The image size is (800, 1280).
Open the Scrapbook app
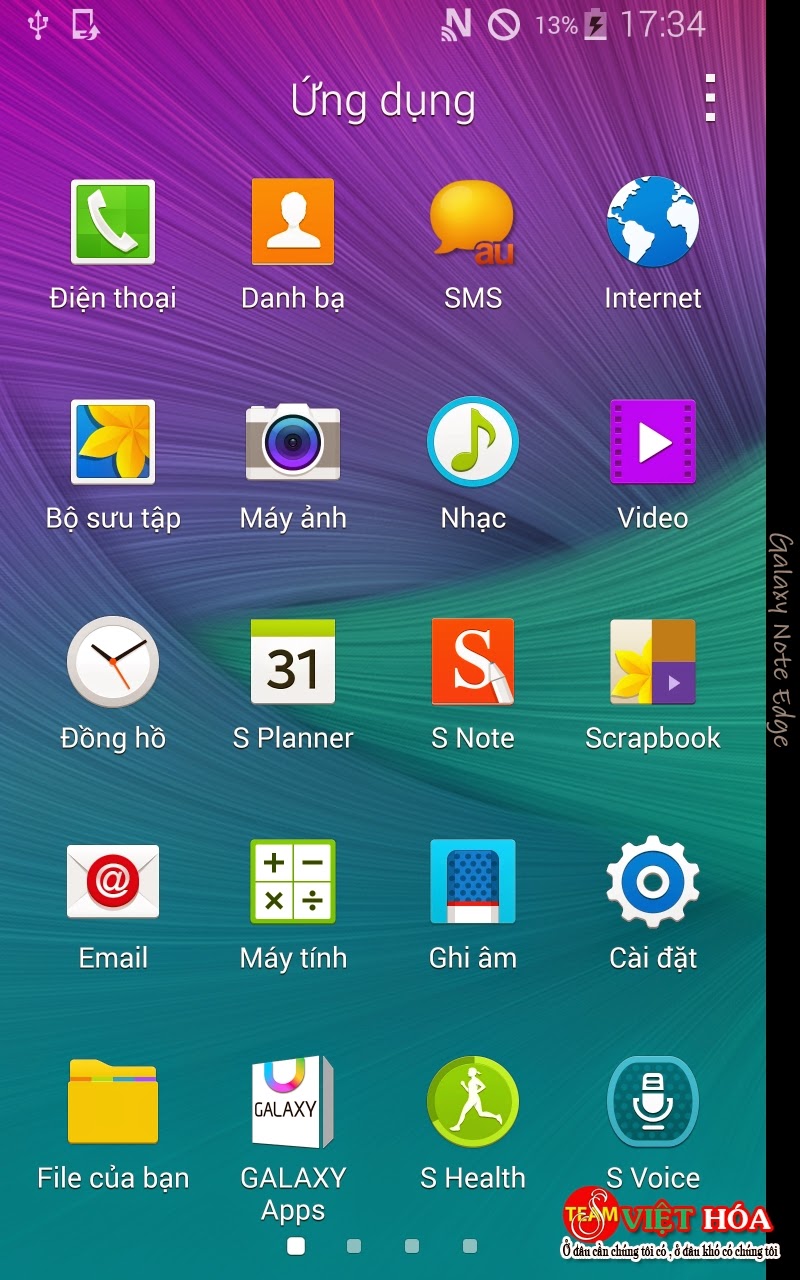click(652, 662)
